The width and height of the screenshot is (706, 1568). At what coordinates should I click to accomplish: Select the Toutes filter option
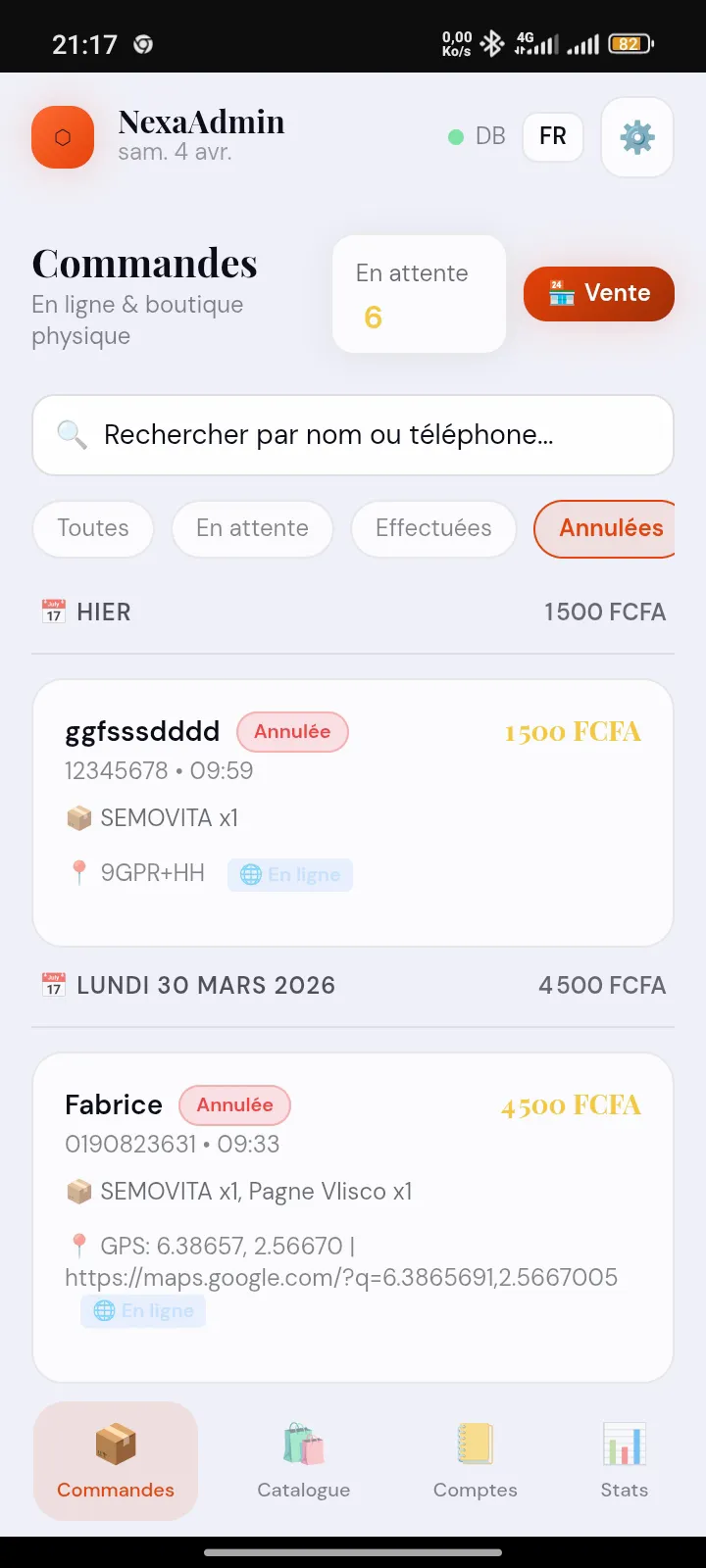point(92,528)
